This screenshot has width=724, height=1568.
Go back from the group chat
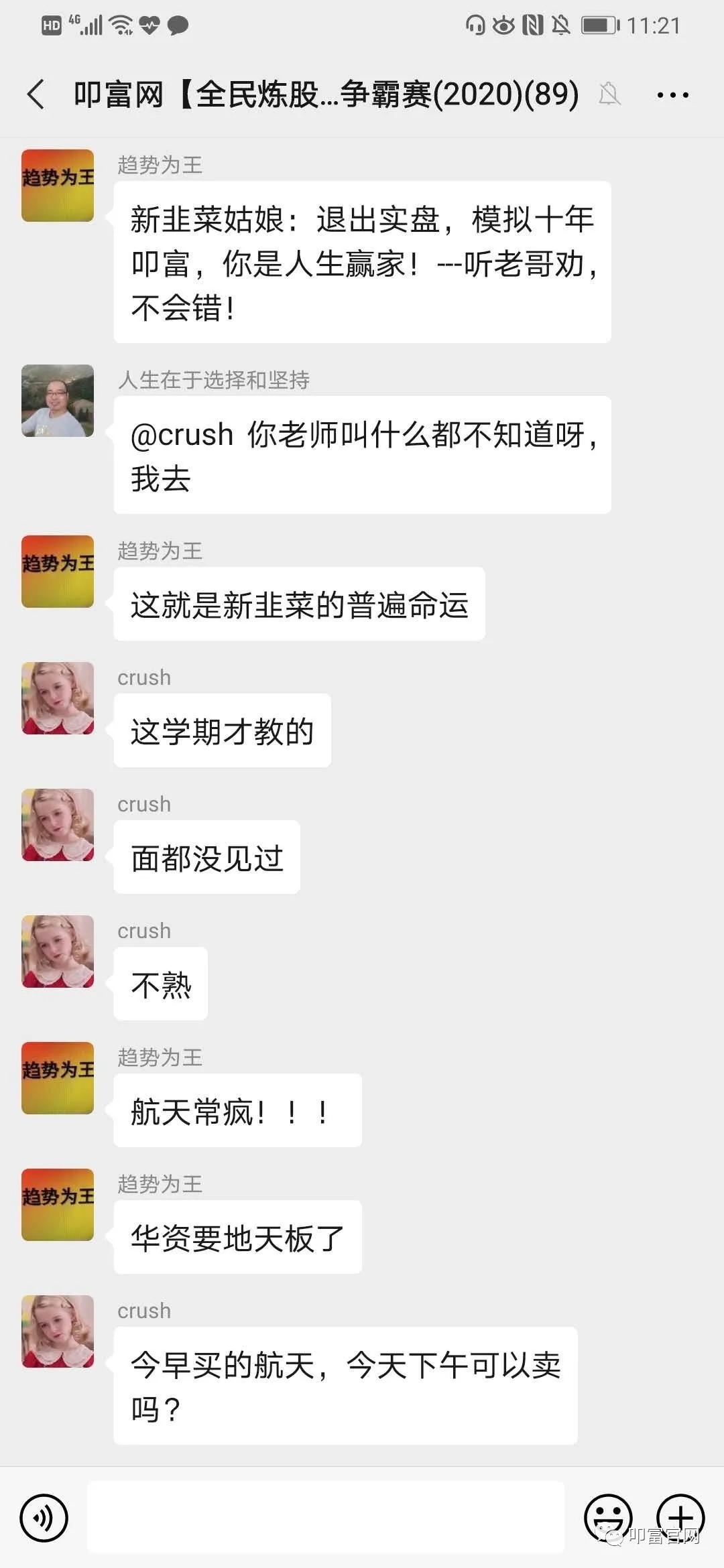36,94
